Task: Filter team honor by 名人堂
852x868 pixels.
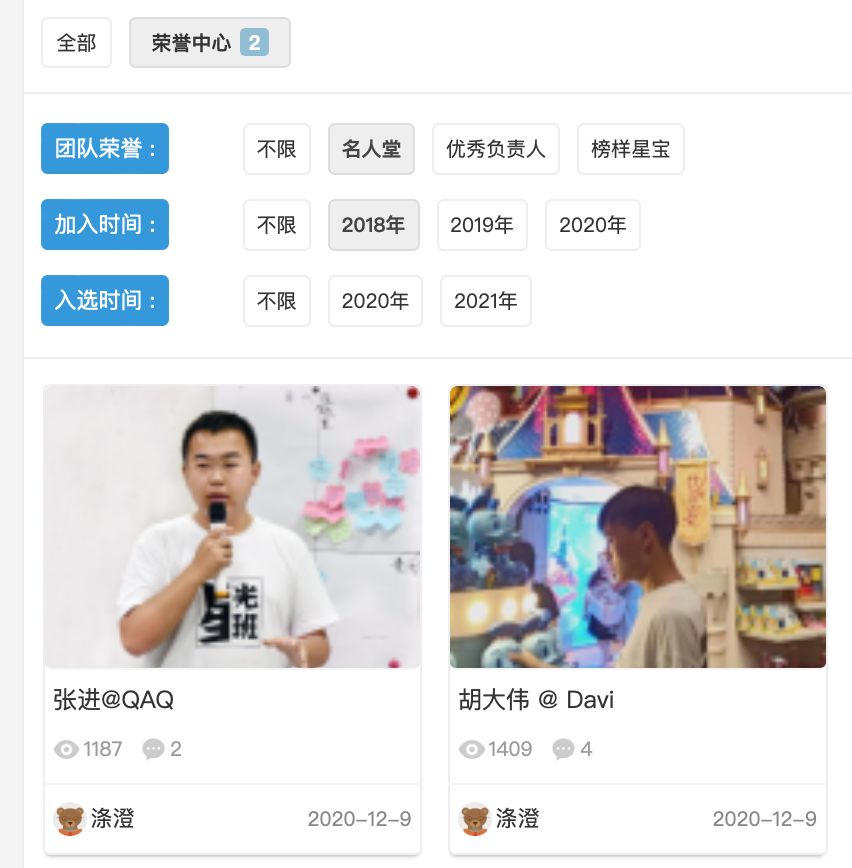Action: click(371, 149)
